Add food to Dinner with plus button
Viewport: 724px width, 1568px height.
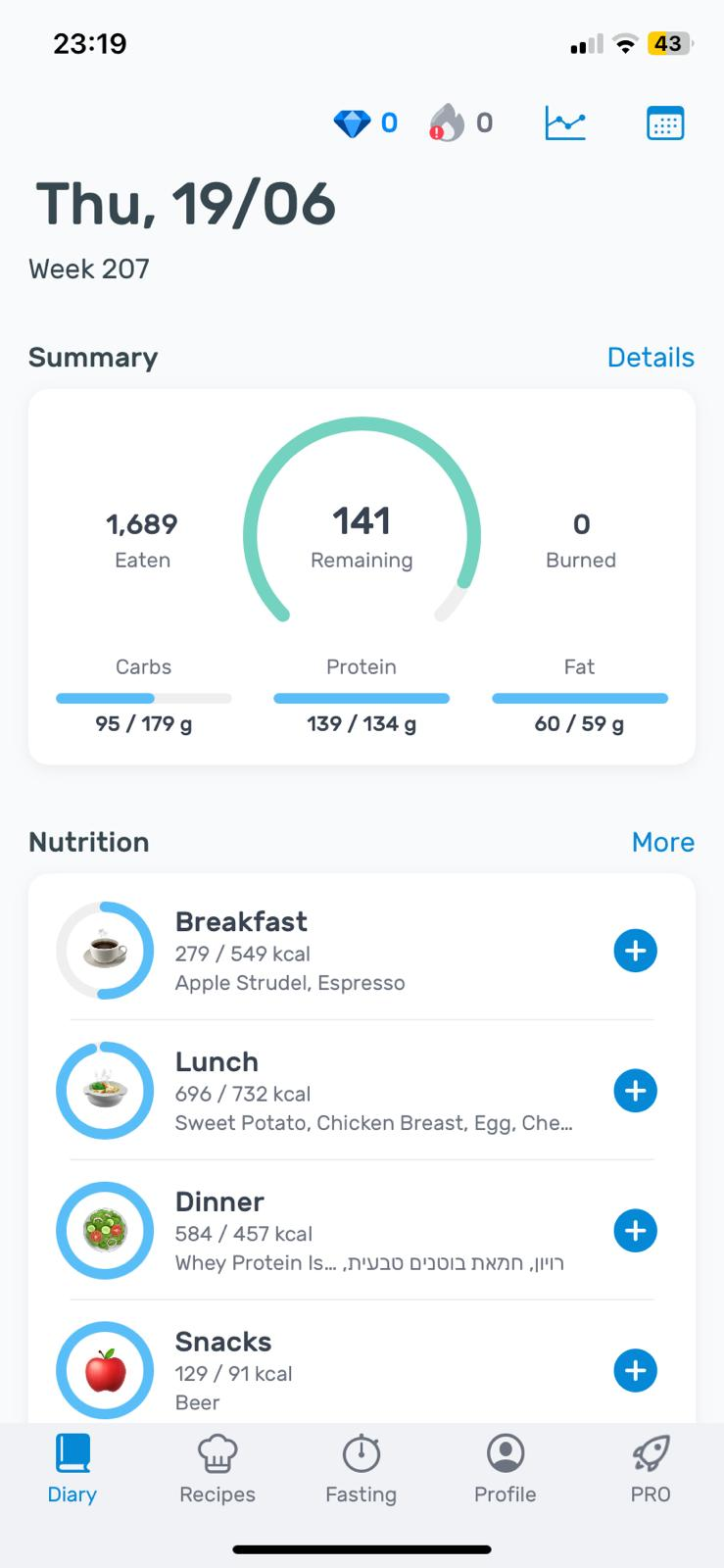coord(635,1231)
